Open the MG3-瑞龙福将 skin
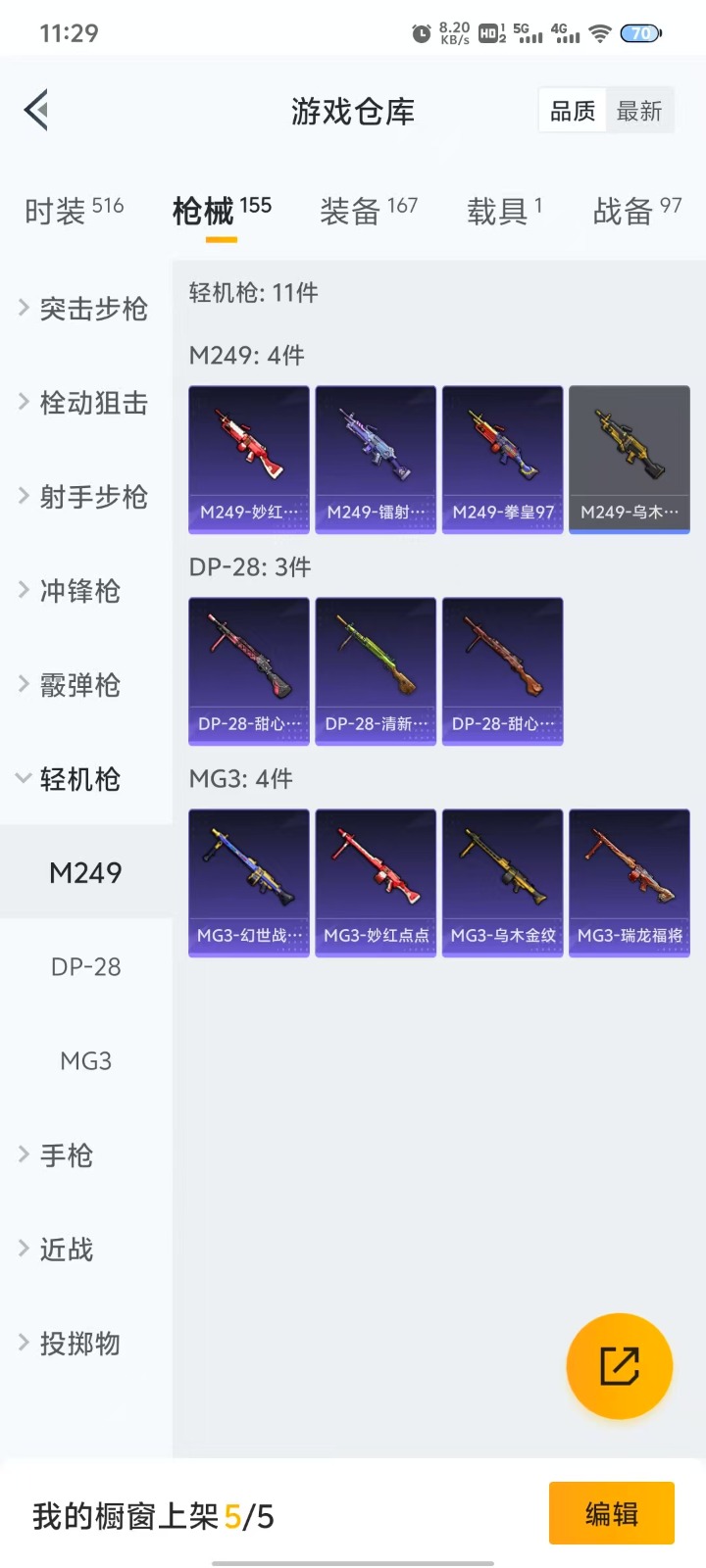The image size is (706, 1568). 630,882
